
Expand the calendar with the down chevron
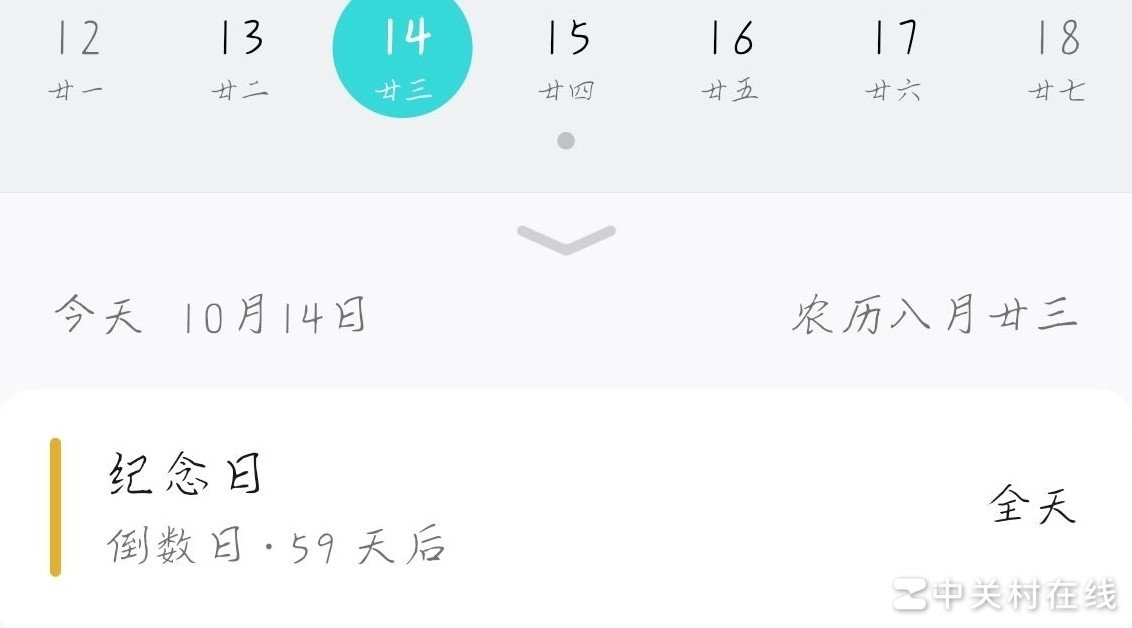point(566,239)
